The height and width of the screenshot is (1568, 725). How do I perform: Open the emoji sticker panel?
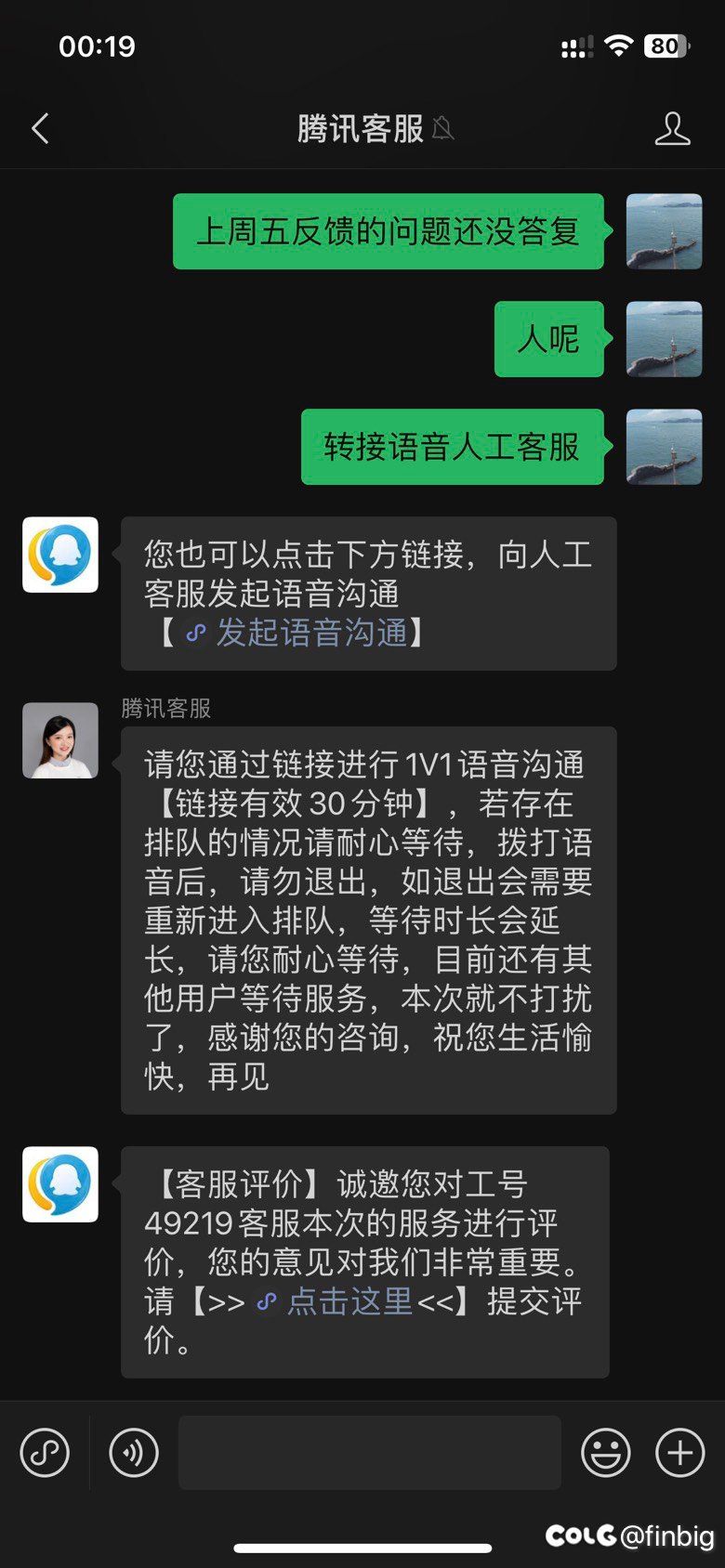point(605,1453)
